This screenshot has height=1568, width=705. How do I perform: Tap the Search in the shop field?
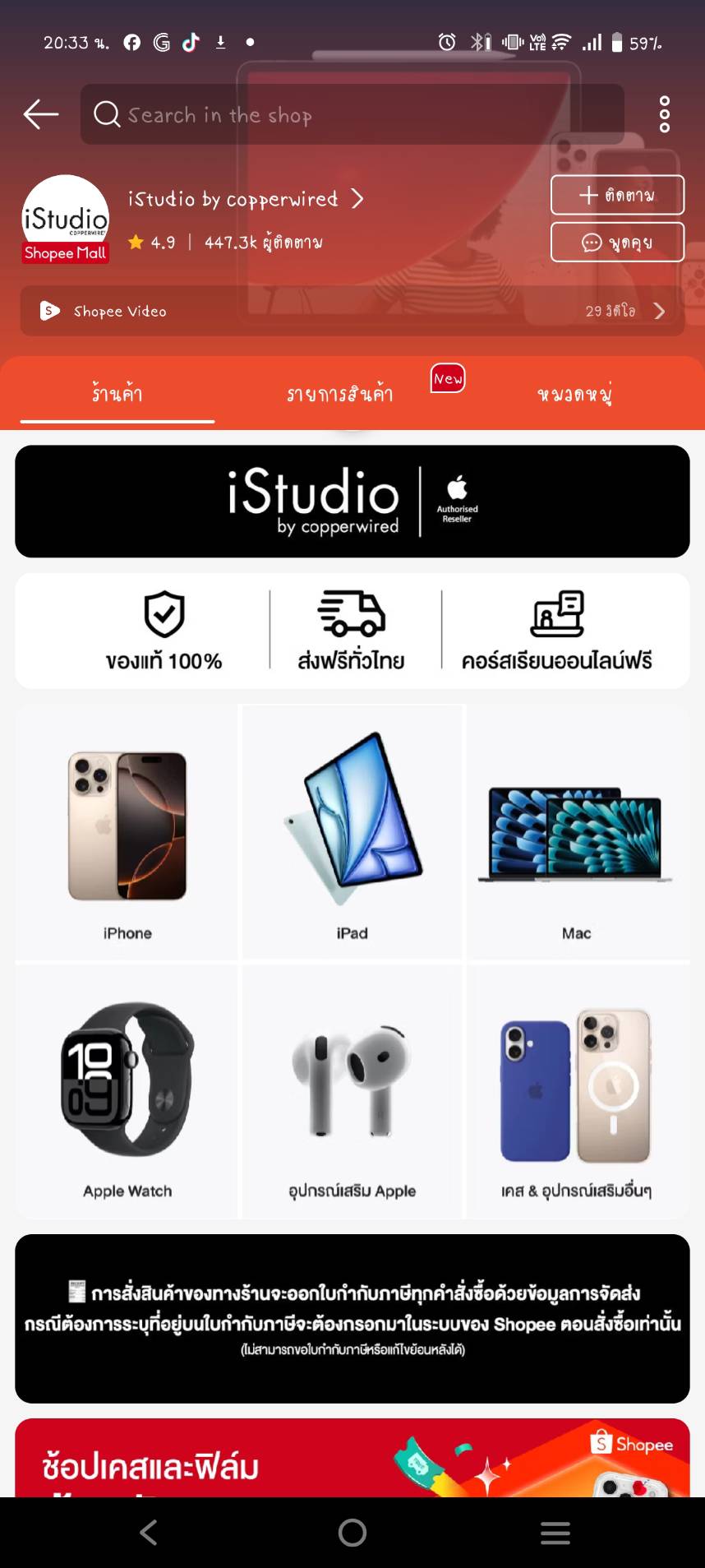tap(352, 114)
